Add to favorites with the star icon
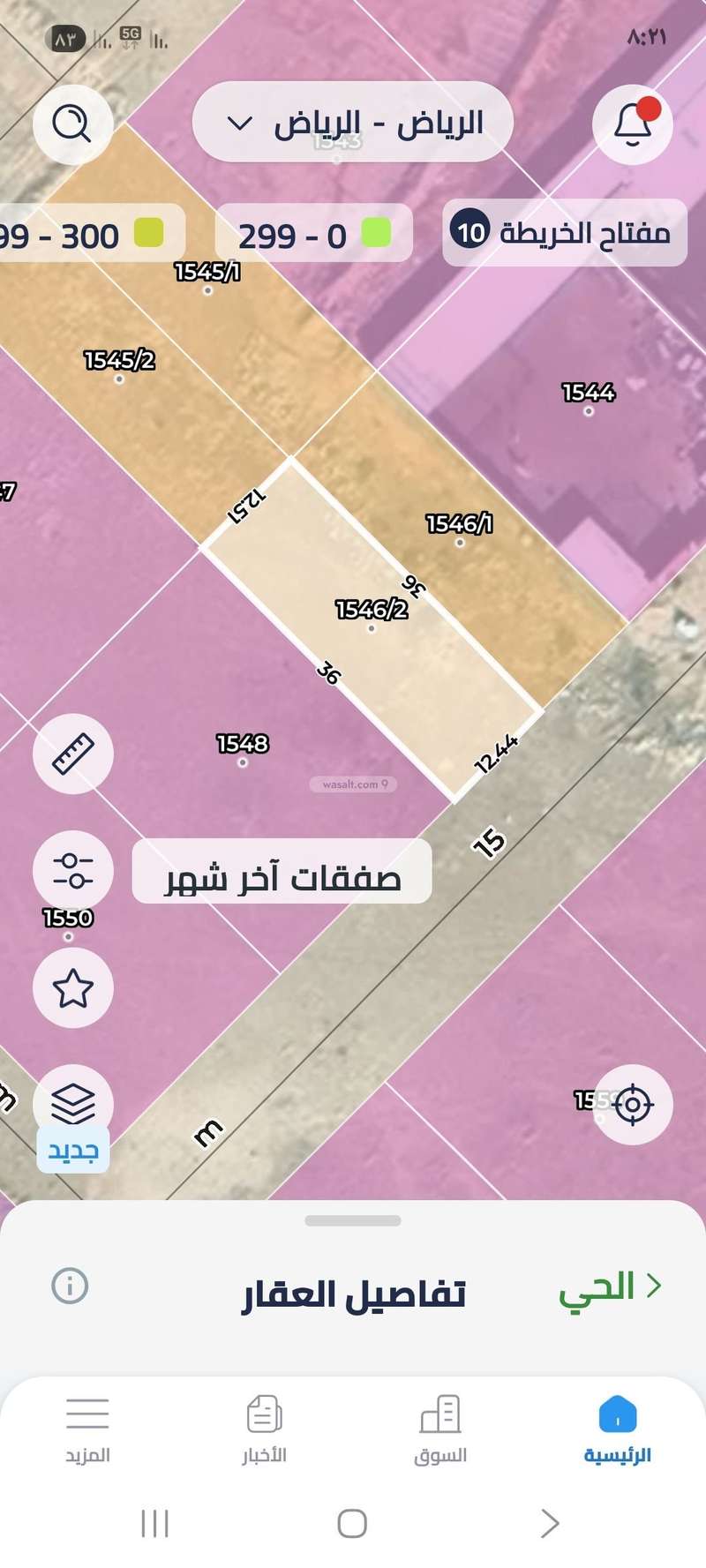This screenshot has width=706, height=1568. click(73, 987)
